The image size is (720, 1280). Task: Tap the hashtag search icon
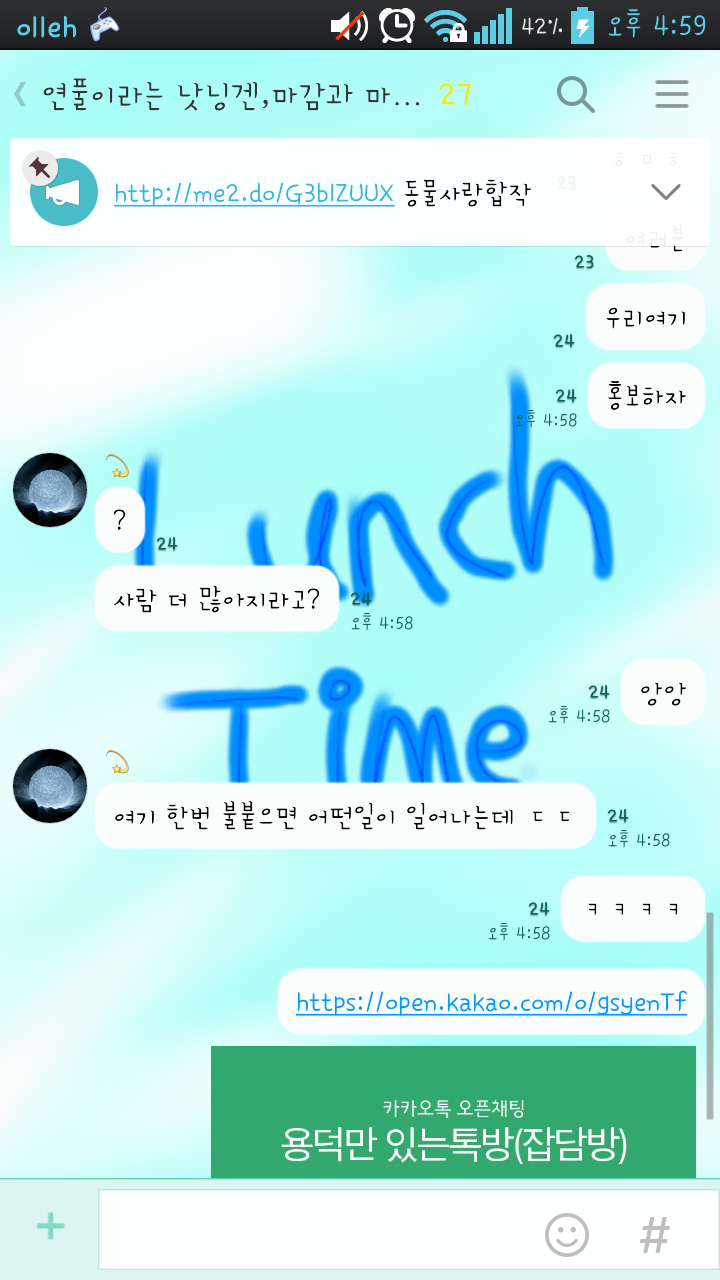coord(655,1235)
